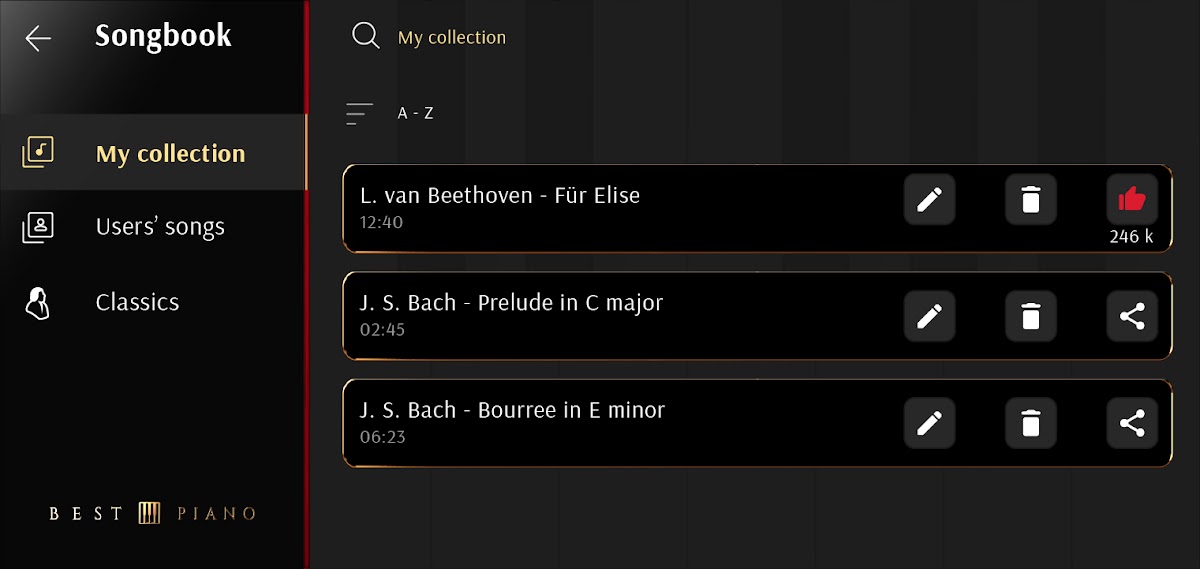The width and height of the screenshot is (1200, 569).
Task: Delete the Für Elise recording
Action: click(1031, 200)
